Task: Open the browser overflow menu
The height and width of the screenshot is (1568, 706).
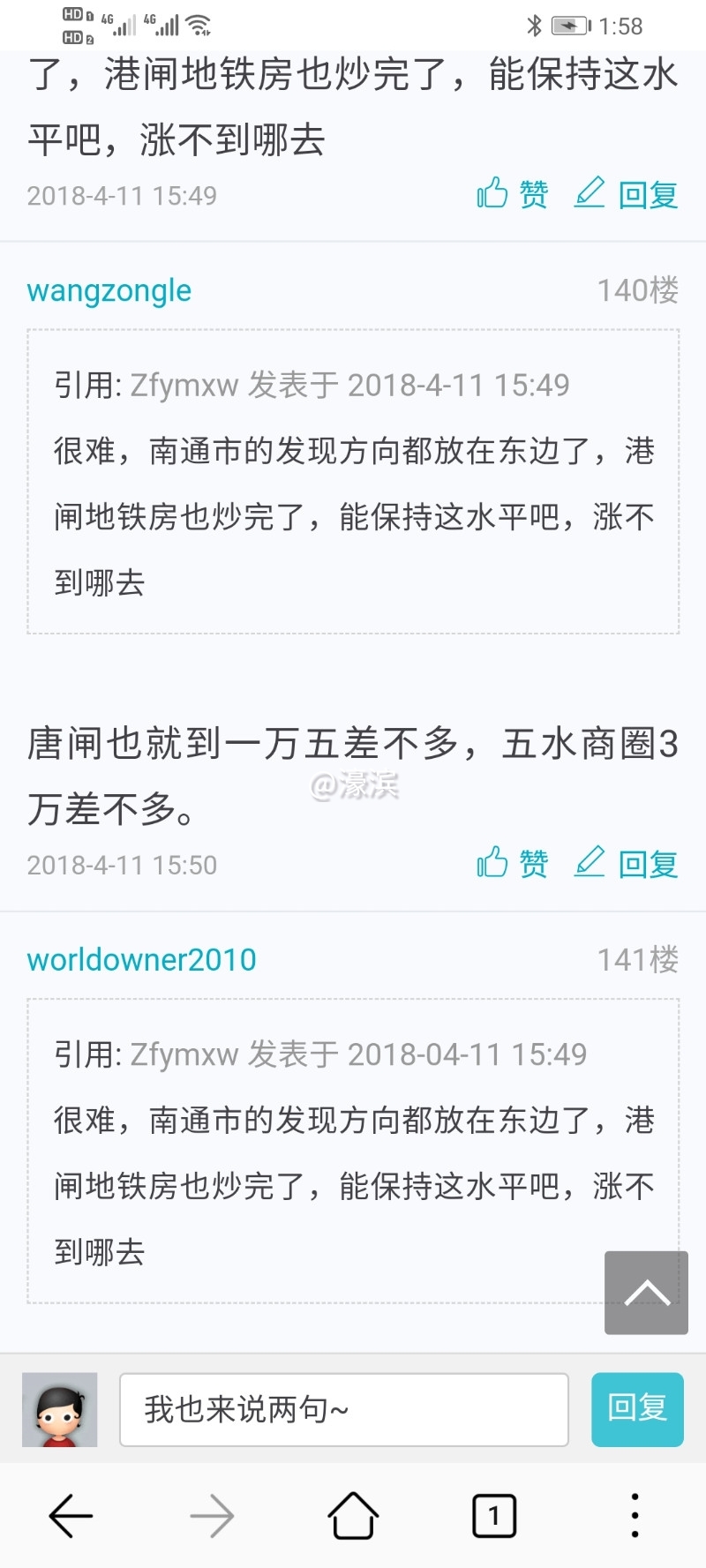Action: pyautogui.click(x=635, y=1516)
